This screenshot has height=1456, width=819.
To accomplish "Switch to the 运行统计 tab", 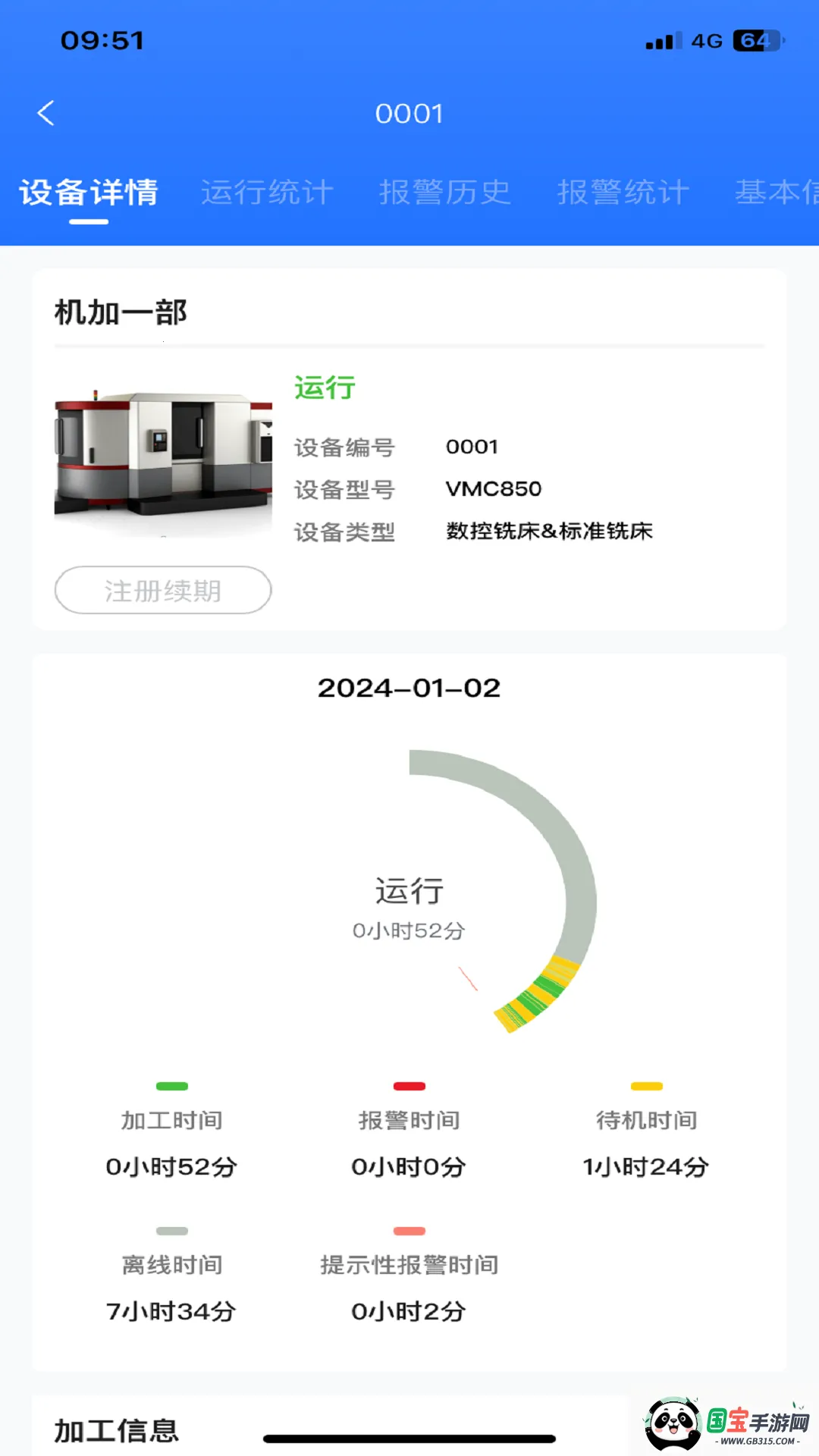I will tap(266, 192).
